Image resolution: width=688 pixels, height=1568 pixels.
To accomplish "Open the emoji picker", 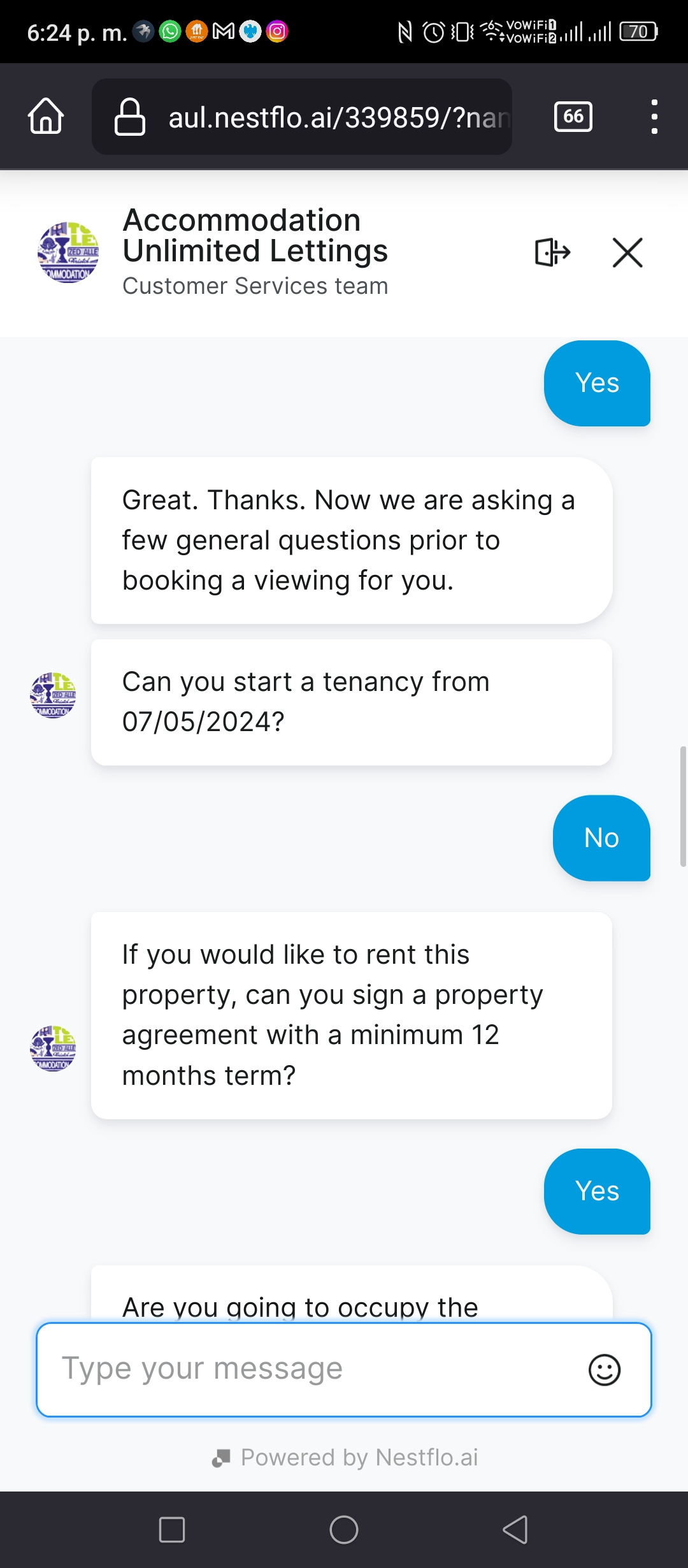I will point(605,1370).
